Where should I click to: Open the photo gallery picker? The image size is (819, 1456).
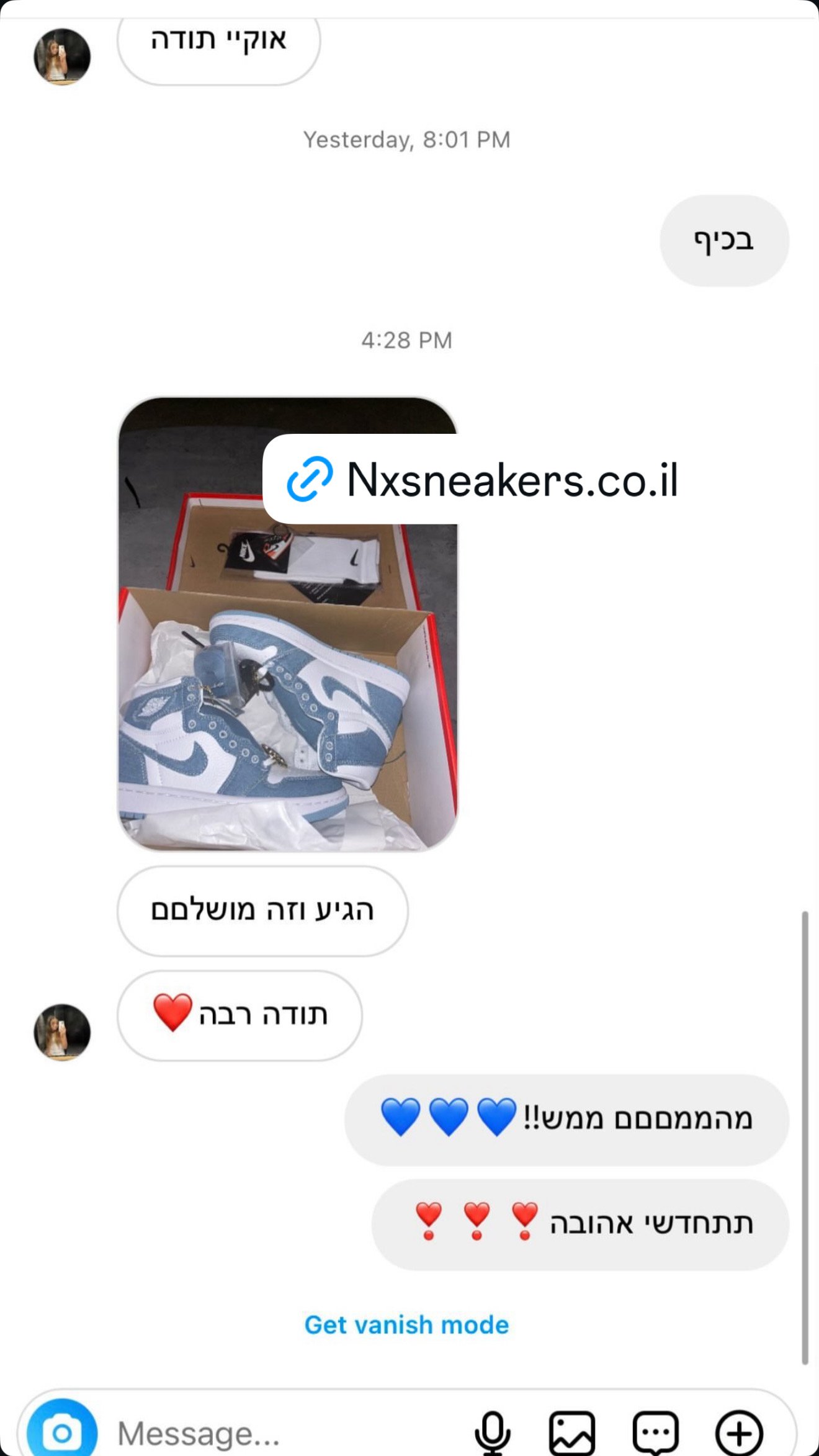571,1434
